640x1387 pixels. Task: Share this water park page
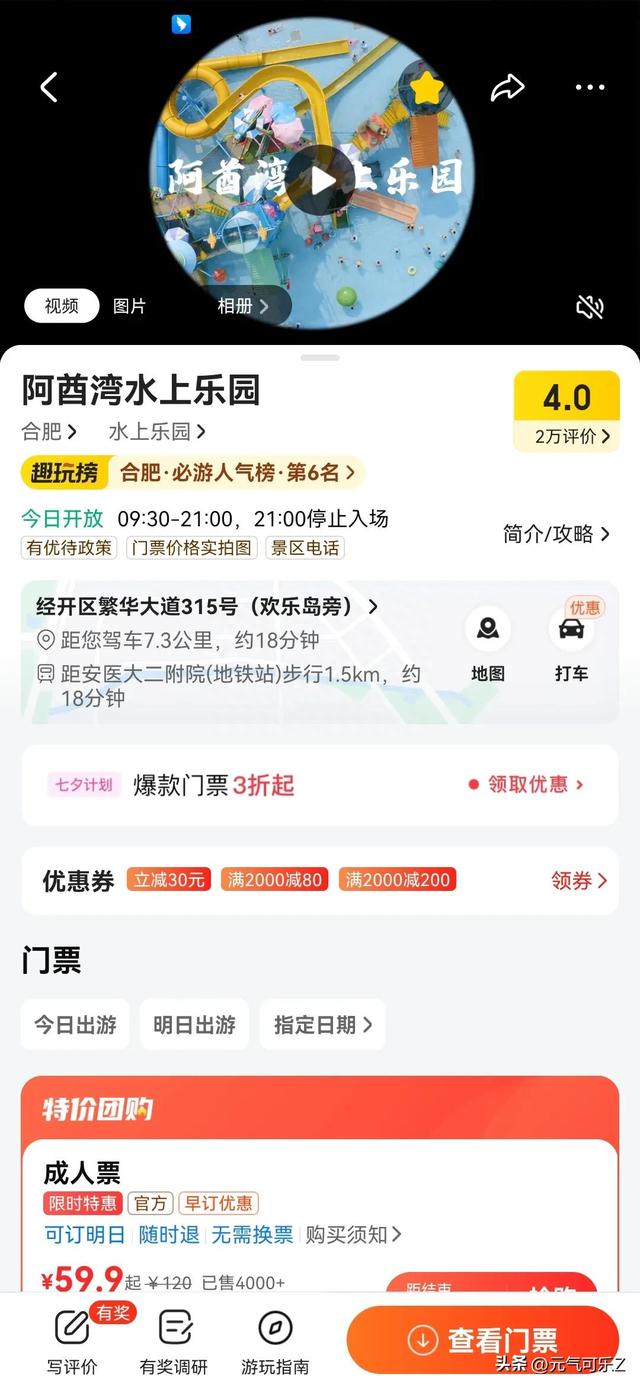pos(507,88)
